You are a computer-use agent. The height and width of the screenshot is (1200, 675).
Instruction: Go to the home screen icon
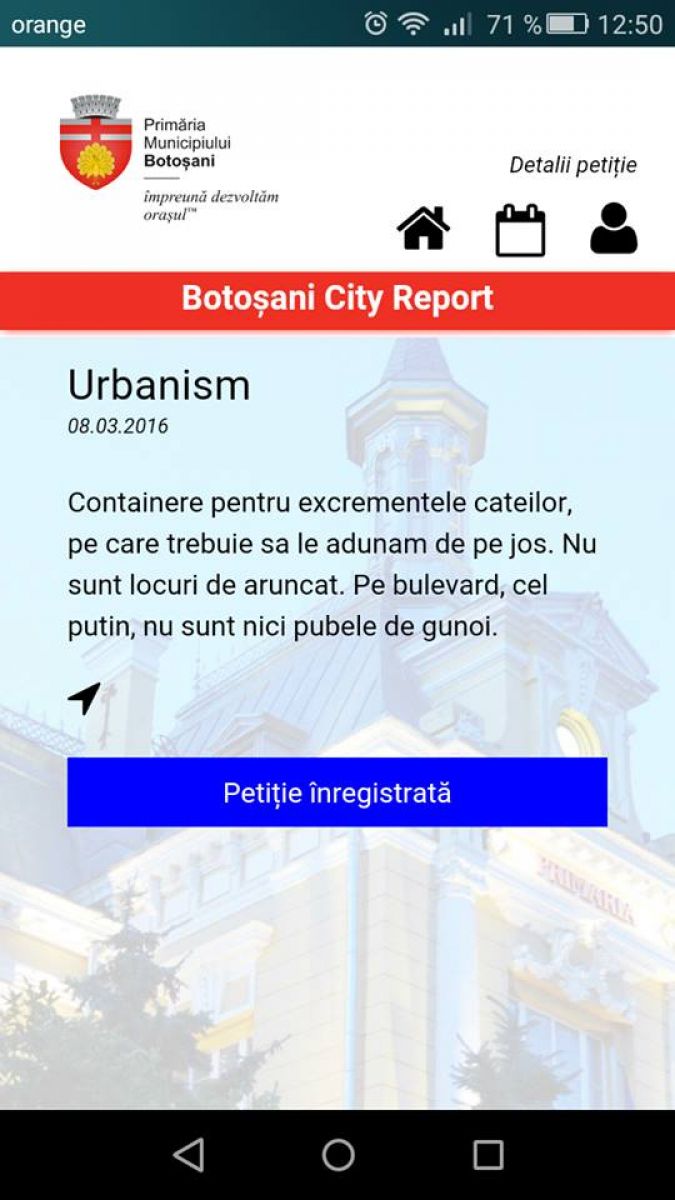tap(423, 229)
